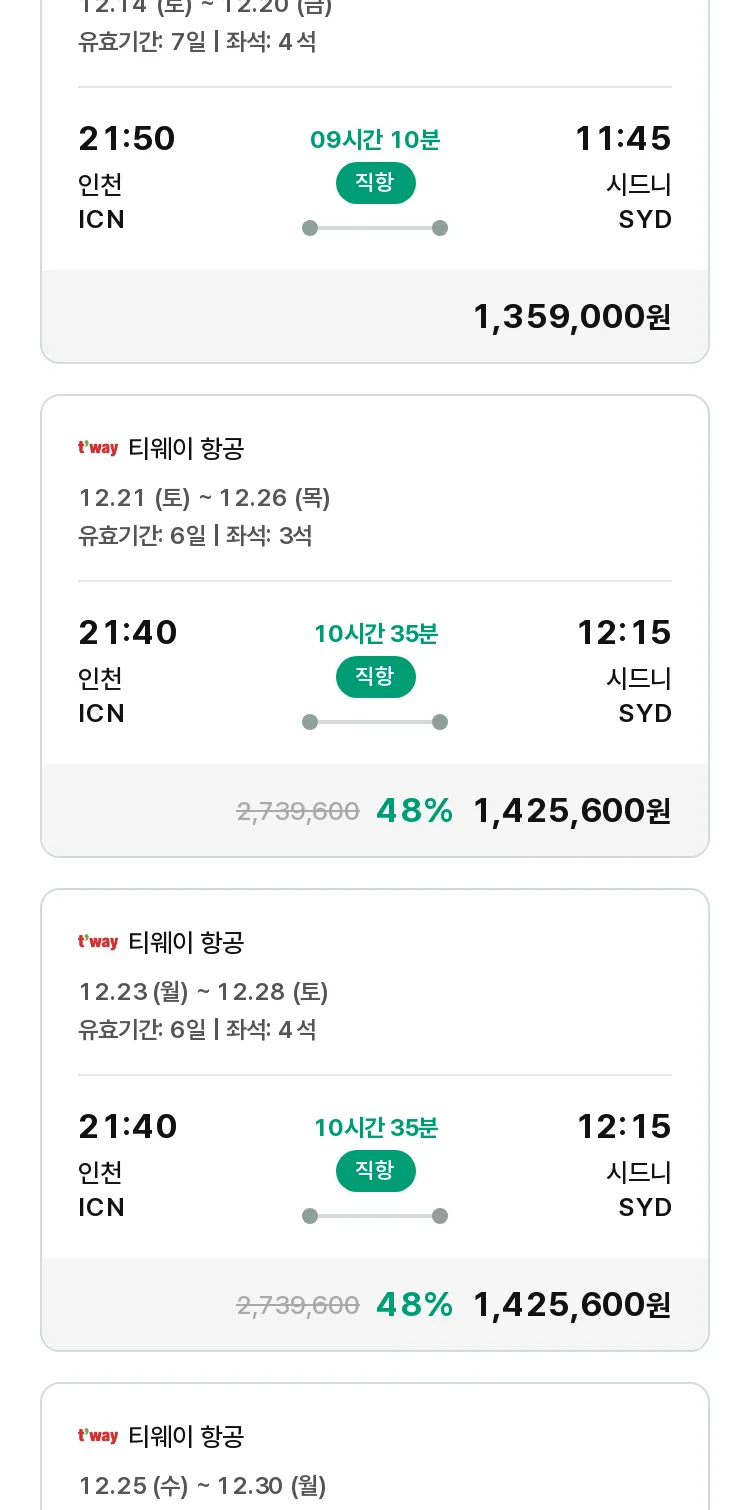
Task: Open T'way flight card for 12.21 ~ 12.26
Action: pyautogui.click(x=375, y=626)
